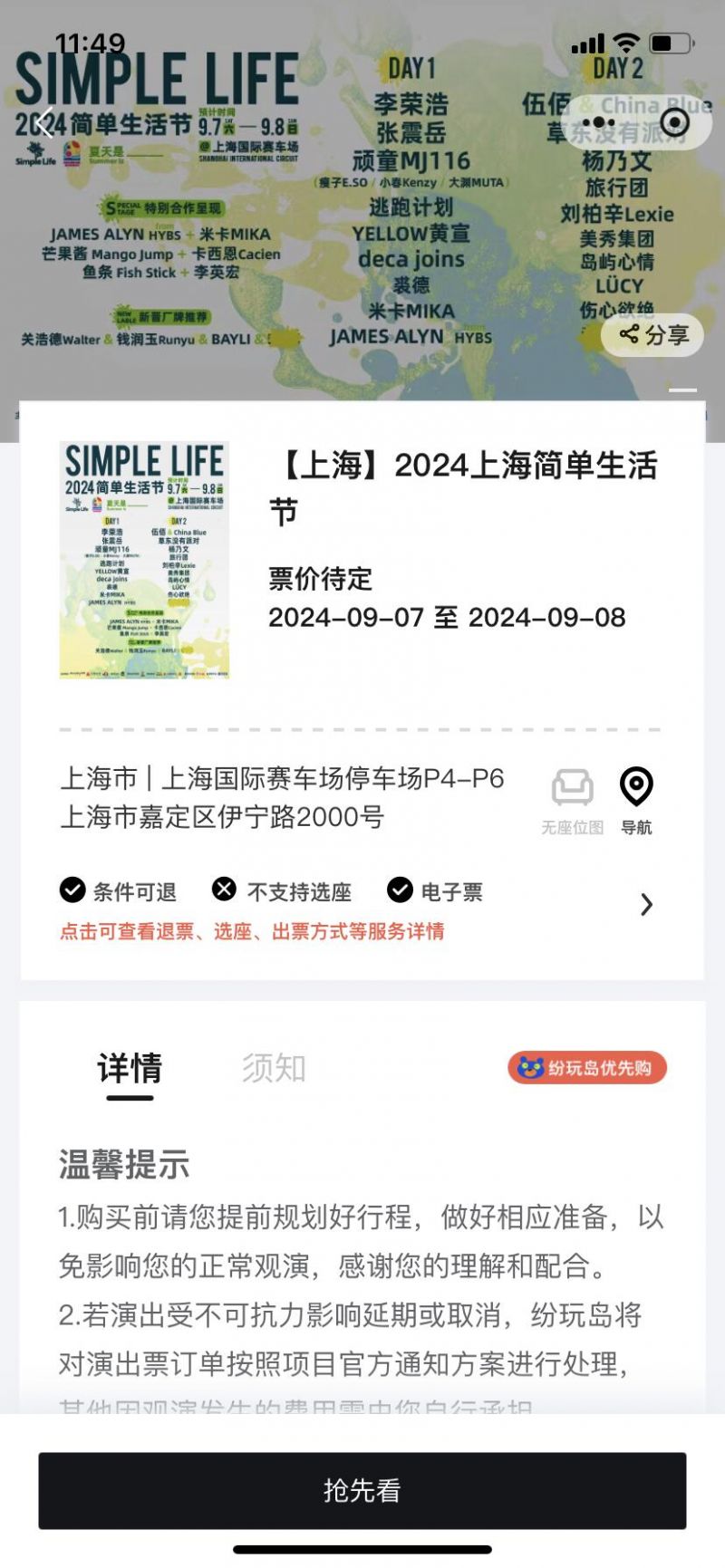Go back using the top-left arrow
725x1568 pixels.
click(43, 122)
